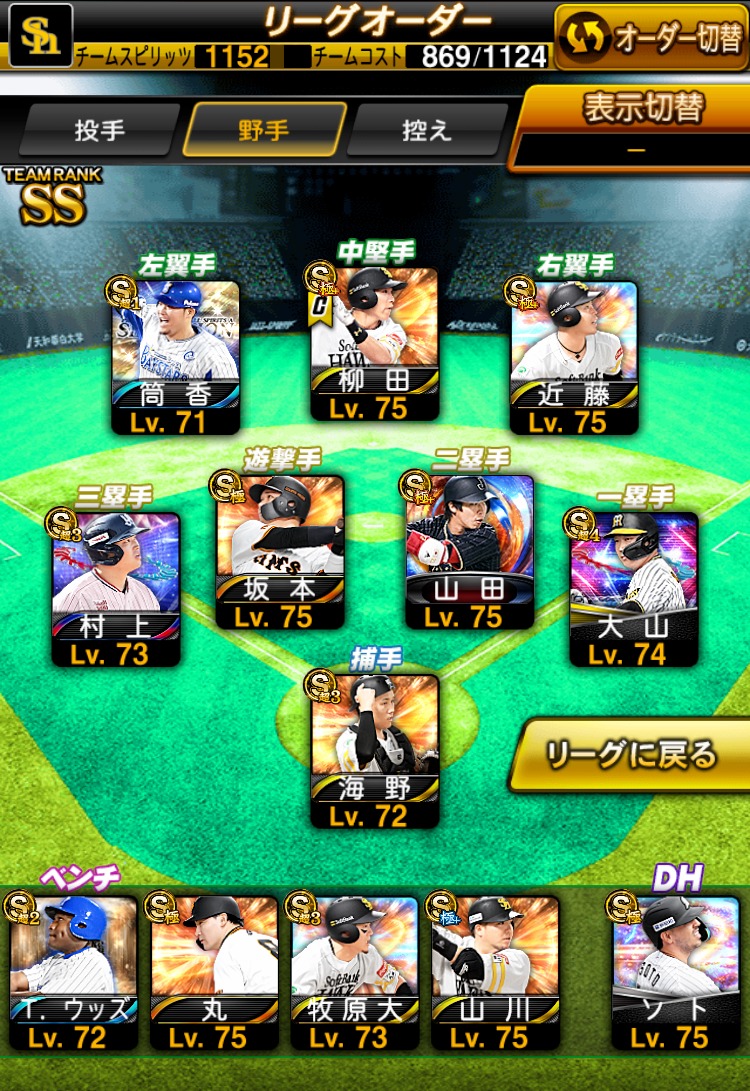Open left fielder 筒香 player card

coord(174,355)
